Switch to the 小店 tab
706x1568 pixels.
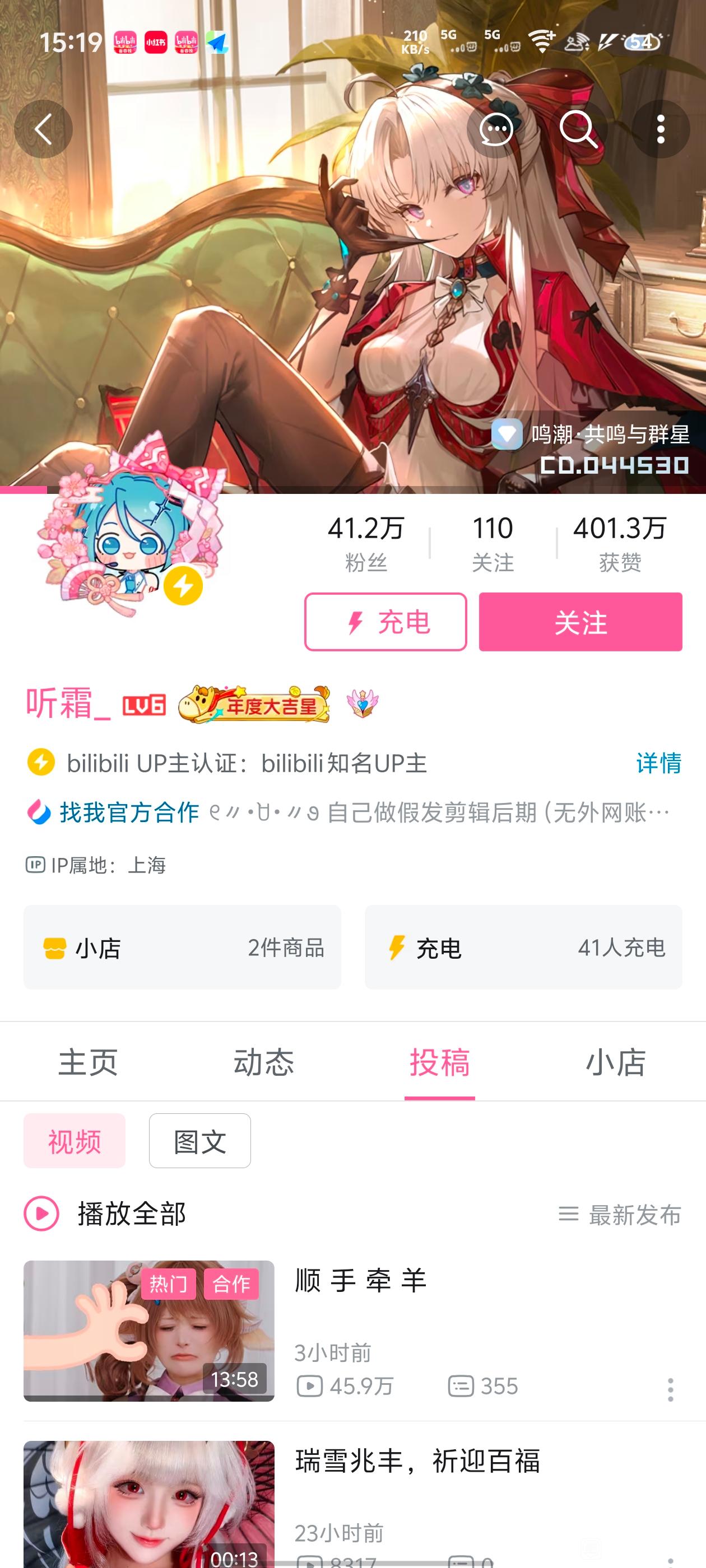pos(615,1062)
